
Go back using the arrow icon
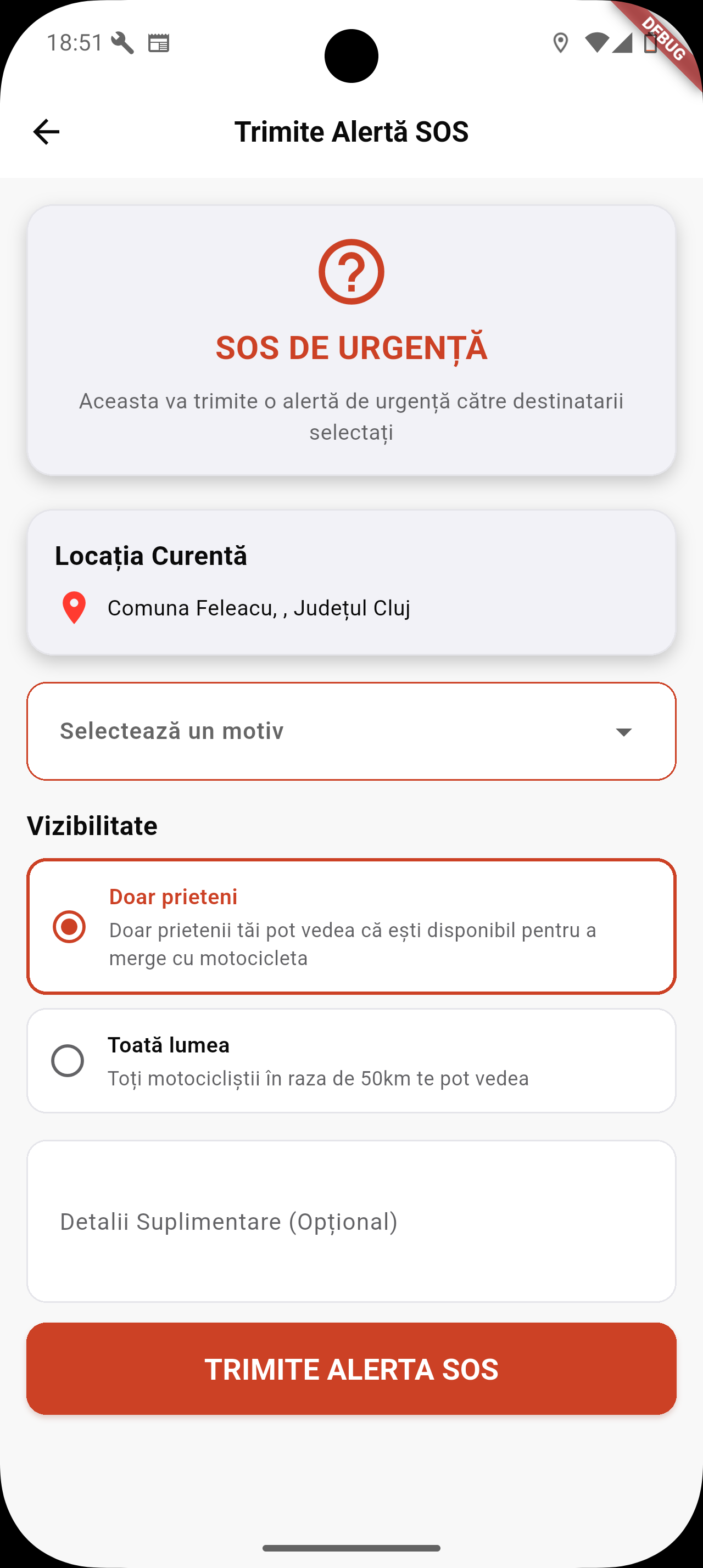tap(46, 132)
